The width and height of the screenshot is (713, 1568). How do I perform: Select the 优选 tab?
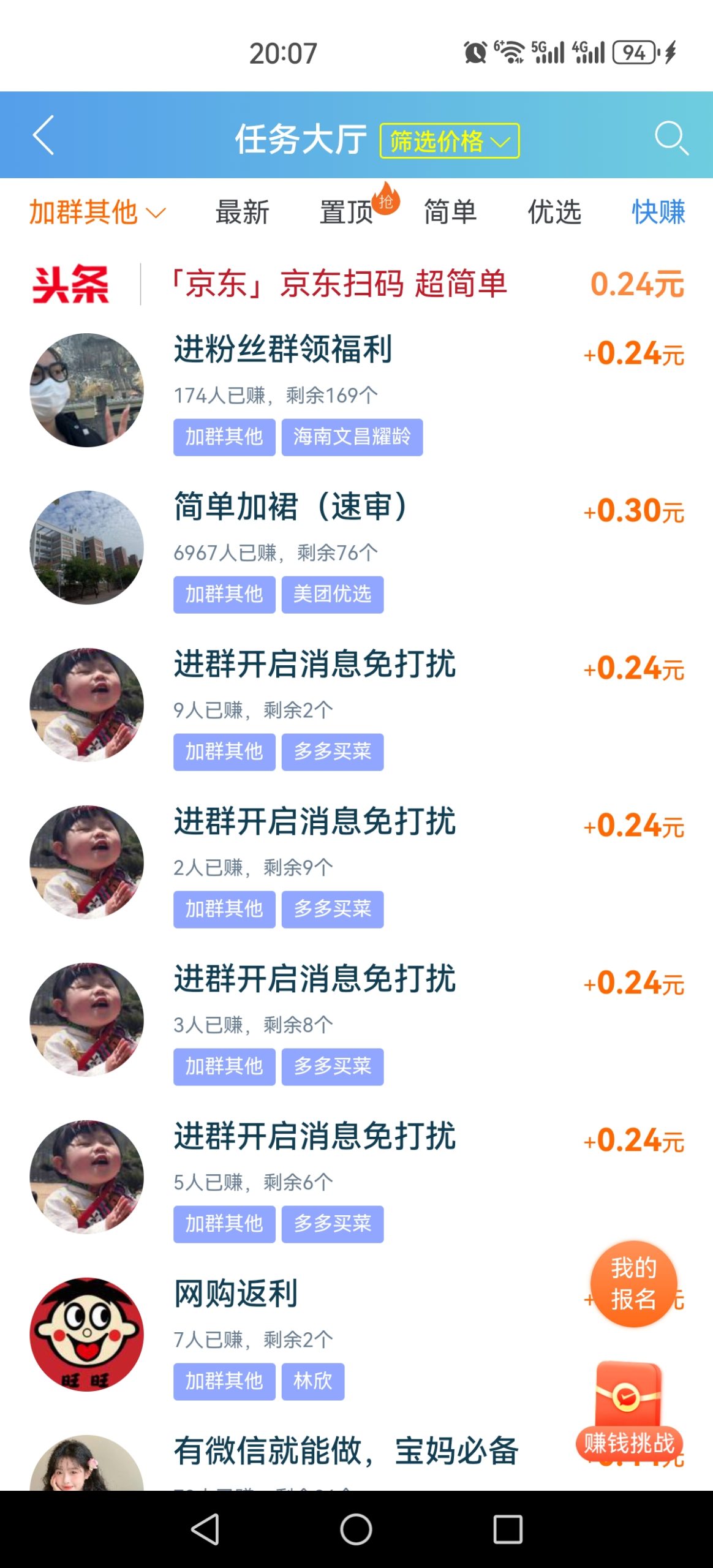pos(554,213)
